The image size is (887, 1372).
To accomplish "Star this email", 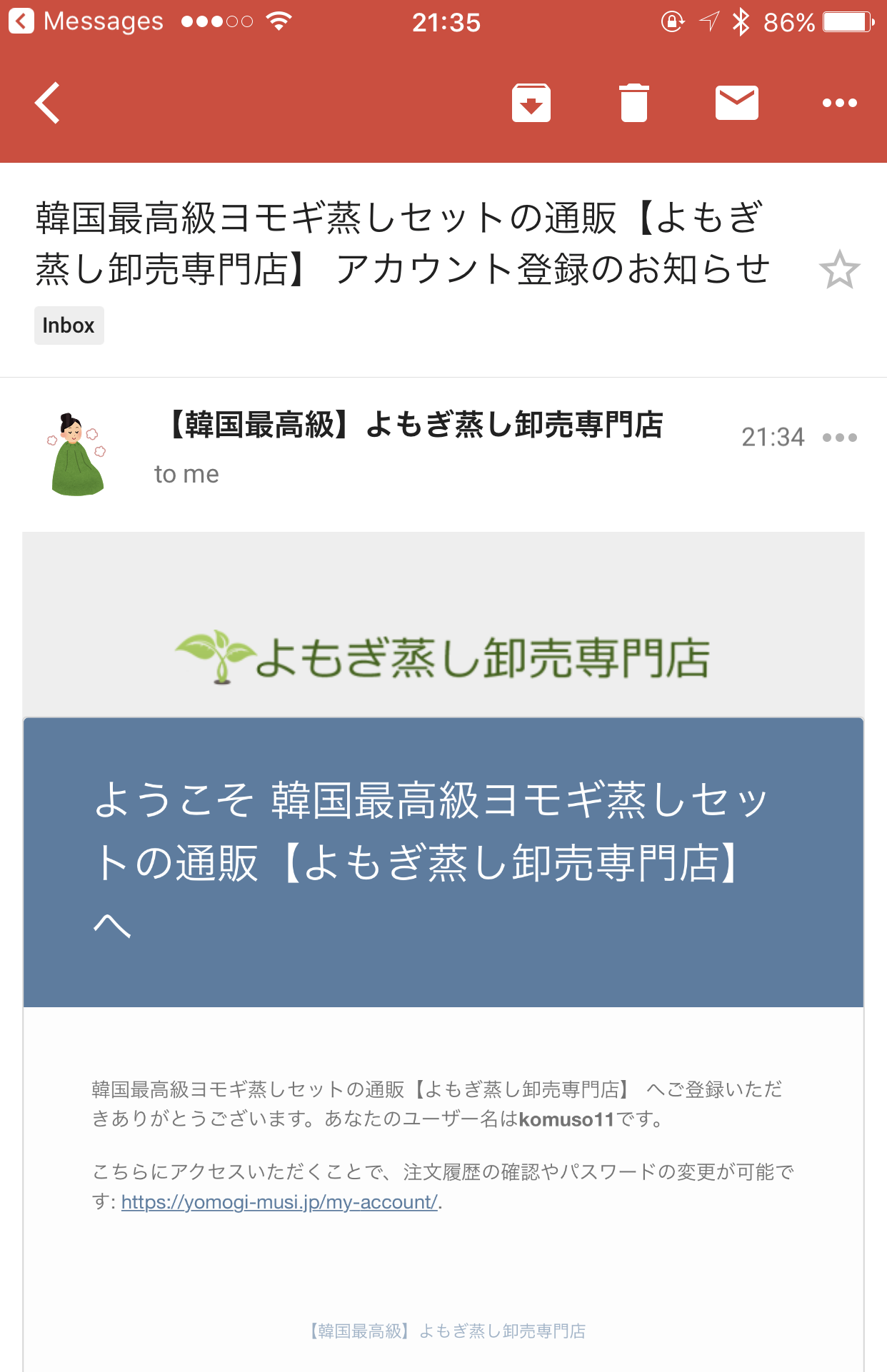I will [839, 270].
